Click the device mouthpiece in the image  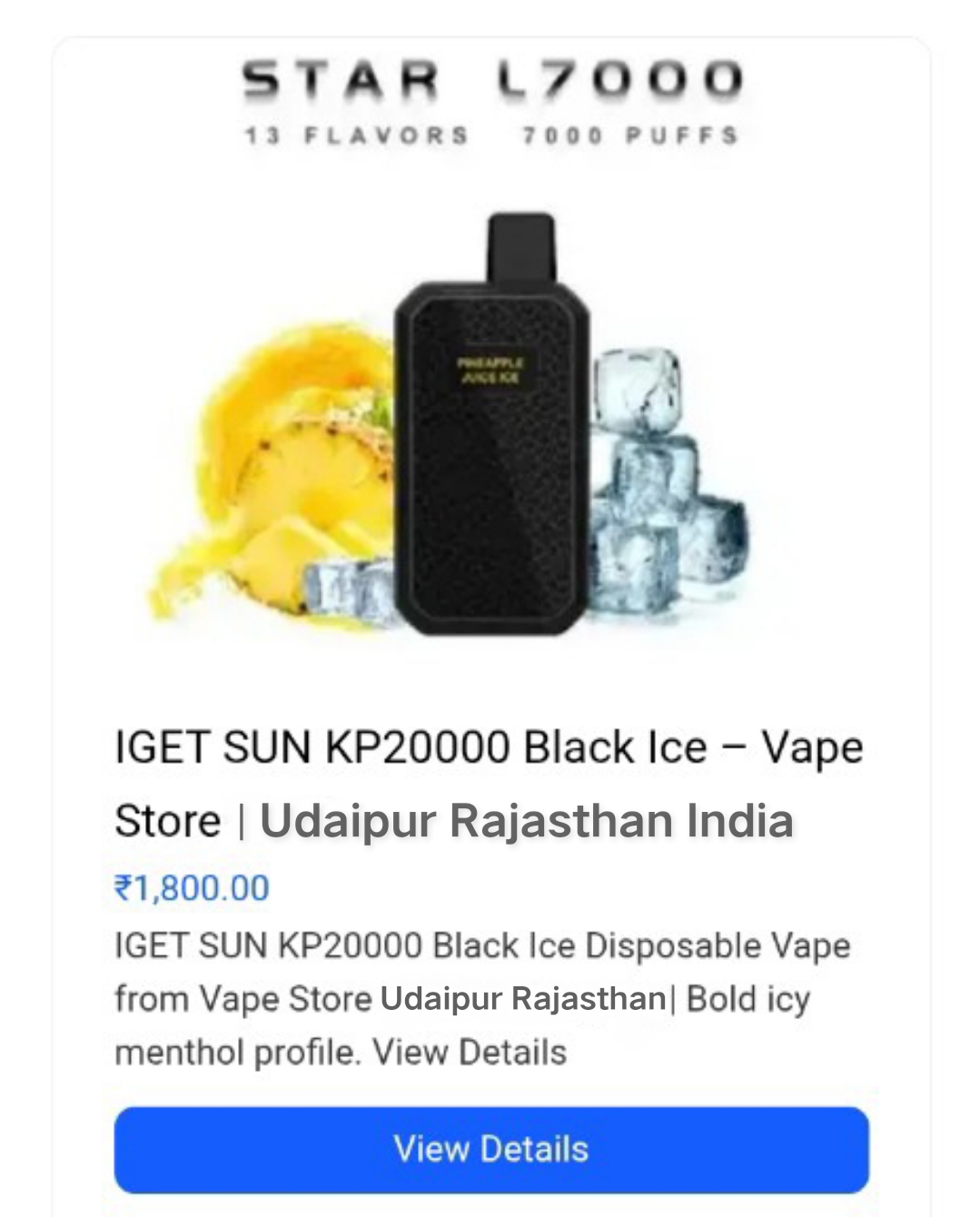[x=519, y=241]
